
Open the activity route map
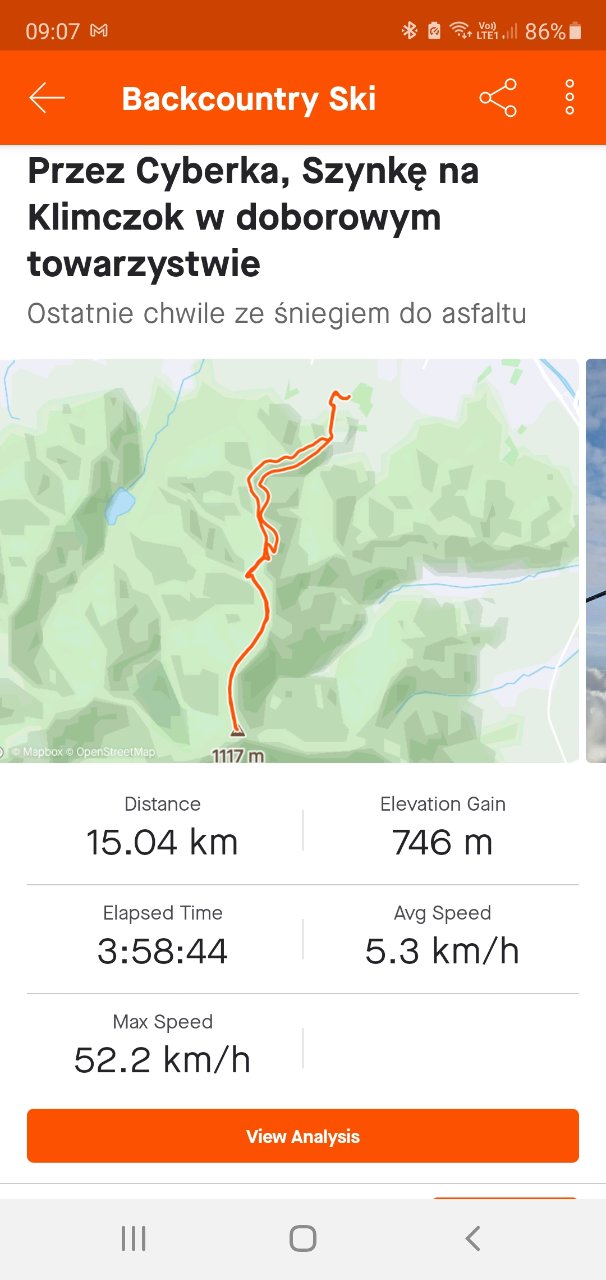289,561
